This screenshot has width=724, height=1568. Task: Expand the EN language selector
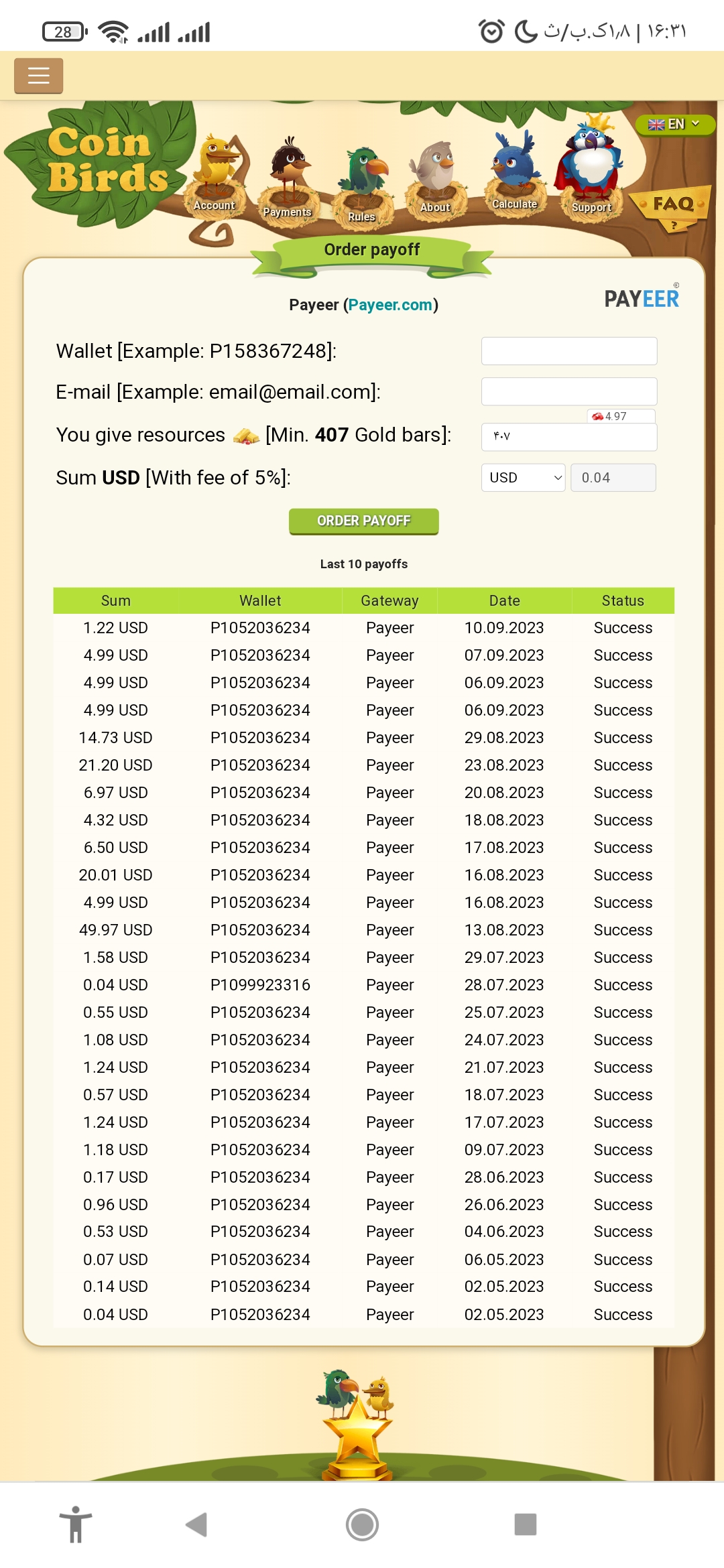click(x=674, y=124)
